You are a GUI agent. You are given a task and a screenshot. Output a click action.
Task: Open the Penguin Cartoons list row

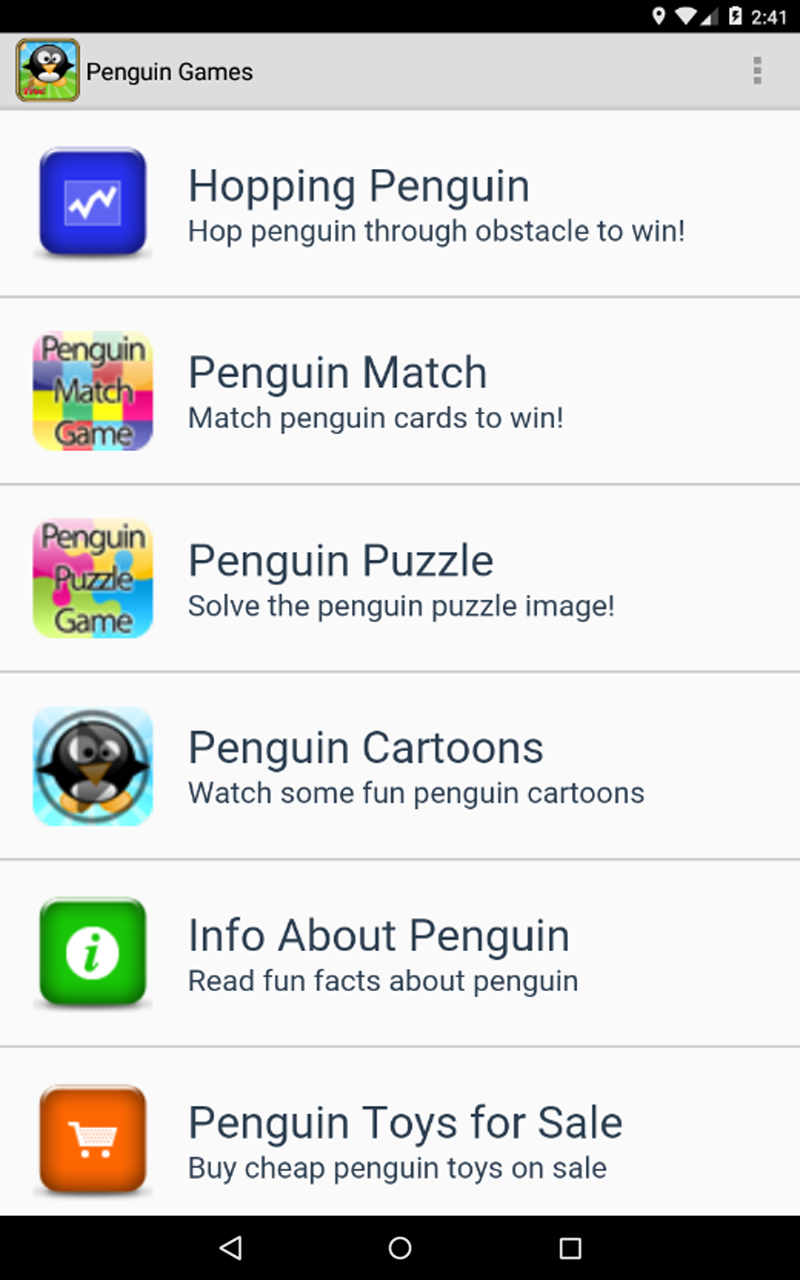(x=400, y=765)
